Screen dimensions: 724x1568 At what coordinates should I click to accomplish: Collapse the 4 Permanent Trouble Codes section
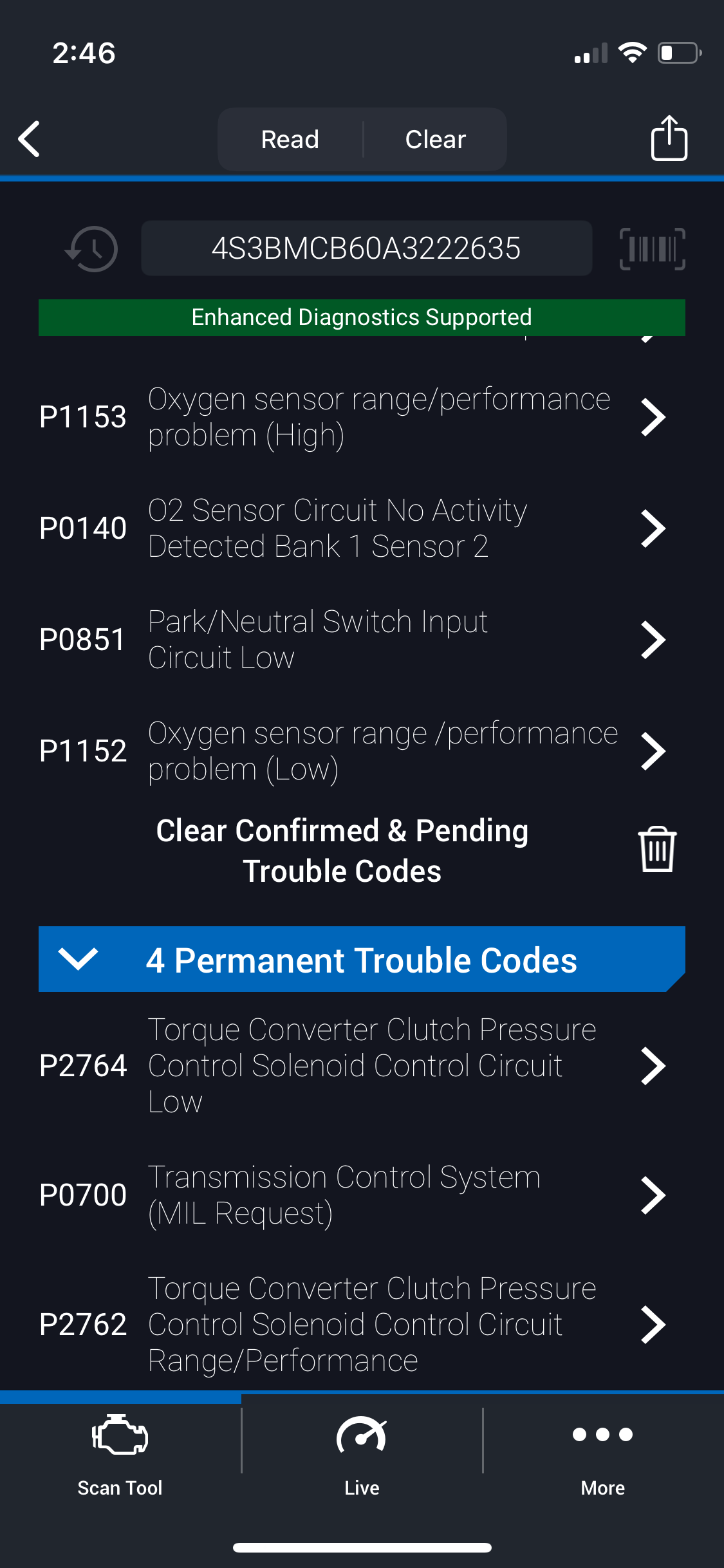click(x=79, y=959)
